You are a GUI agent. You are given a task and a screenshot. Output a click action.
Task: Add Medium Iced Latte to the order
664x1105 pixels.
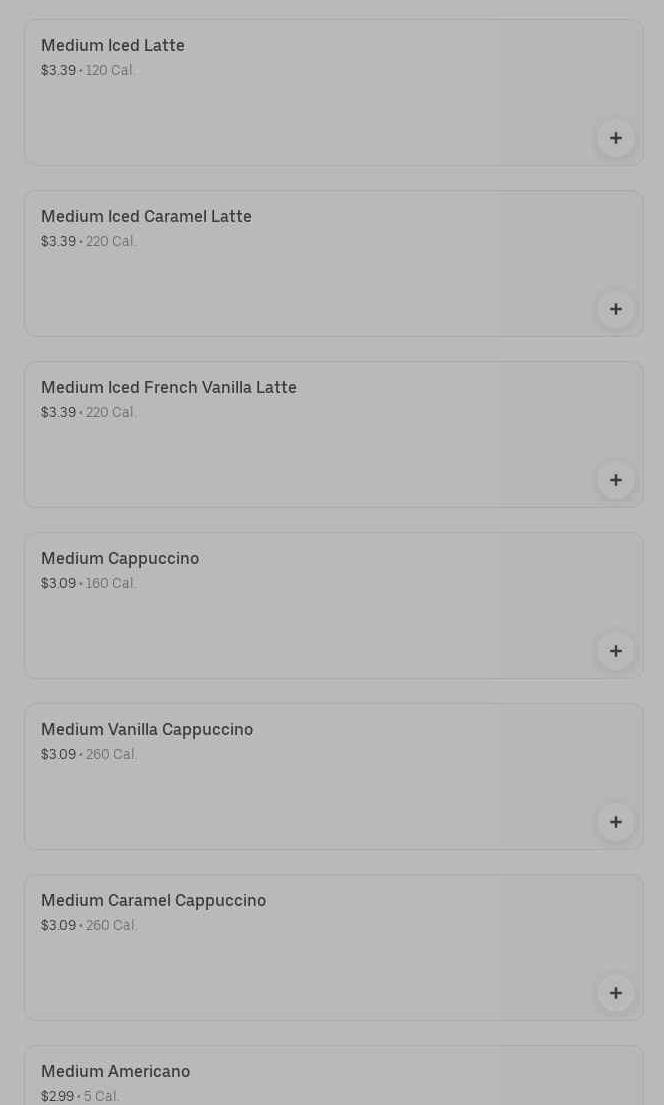616,138
